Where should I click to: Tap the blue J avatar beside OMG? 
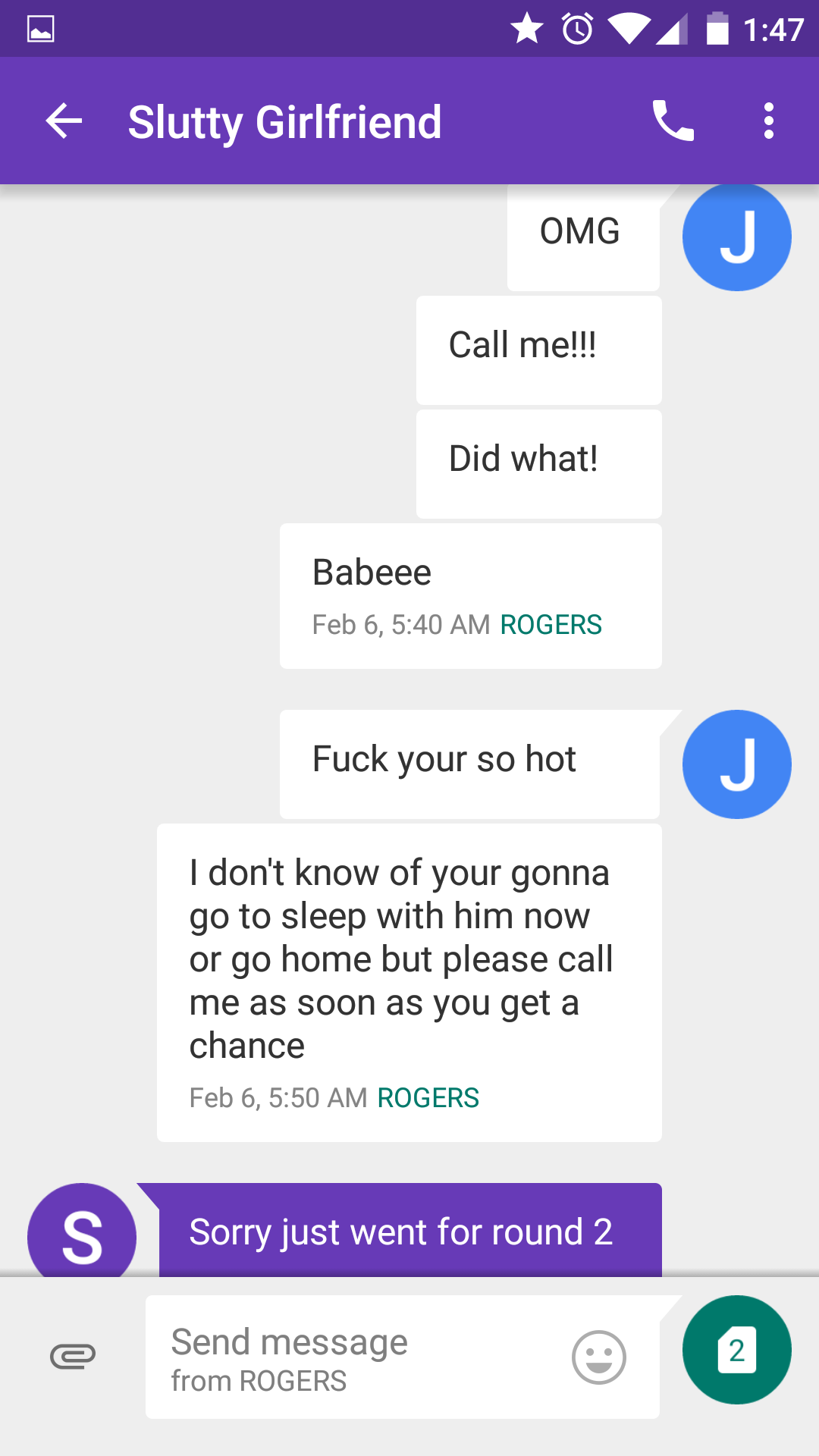(x=737, y=237)
